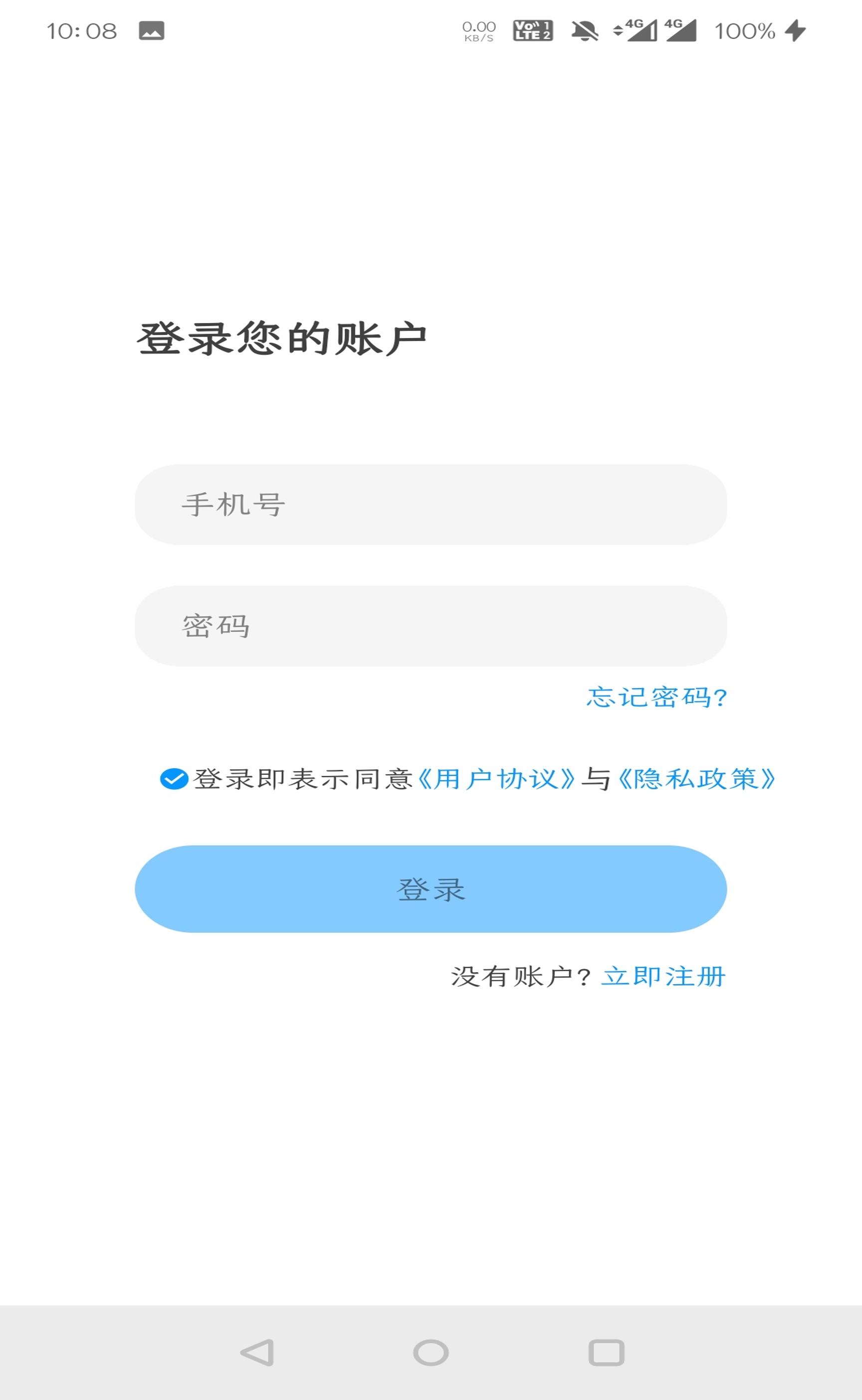Screen dimensions: 862x1400
Task: Click the 密码 password field
Action: [x=431, y=626]
